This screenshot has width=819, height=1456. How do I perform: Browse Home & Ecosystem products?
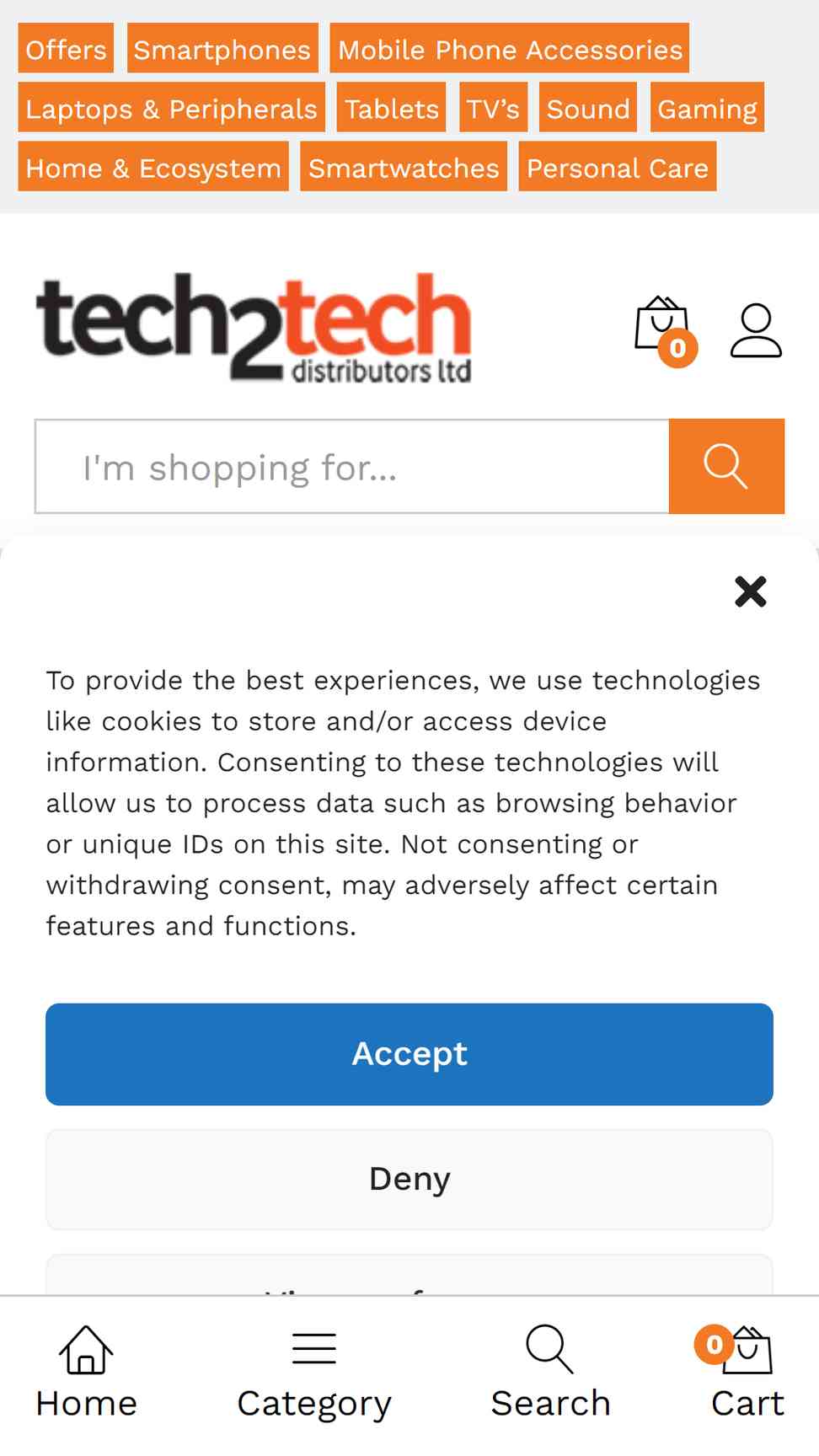[x=153, y=167]
